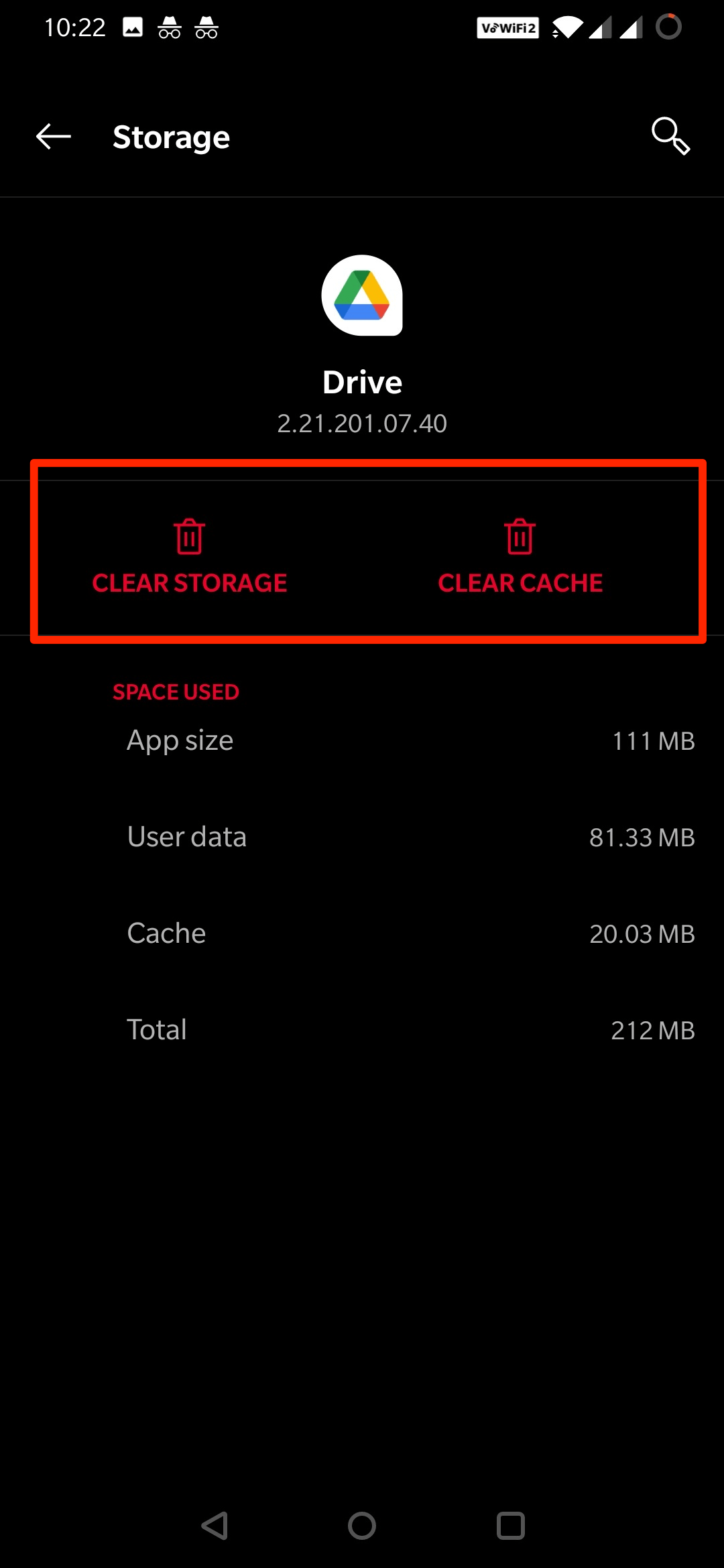The height and width of the screenshot is (1568, 724).
Task: Select the User data row
Action: pos(362,836)
